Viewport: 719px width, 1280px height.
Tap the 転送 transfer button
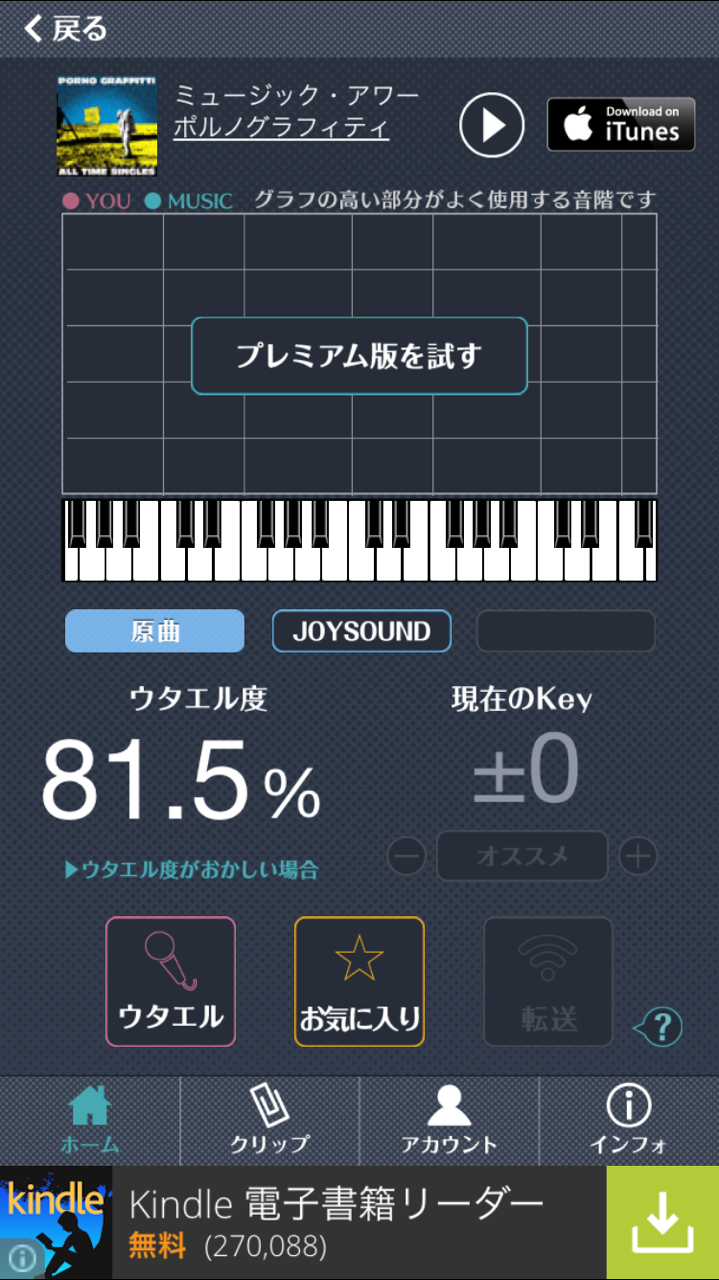[x=548, y=981]
